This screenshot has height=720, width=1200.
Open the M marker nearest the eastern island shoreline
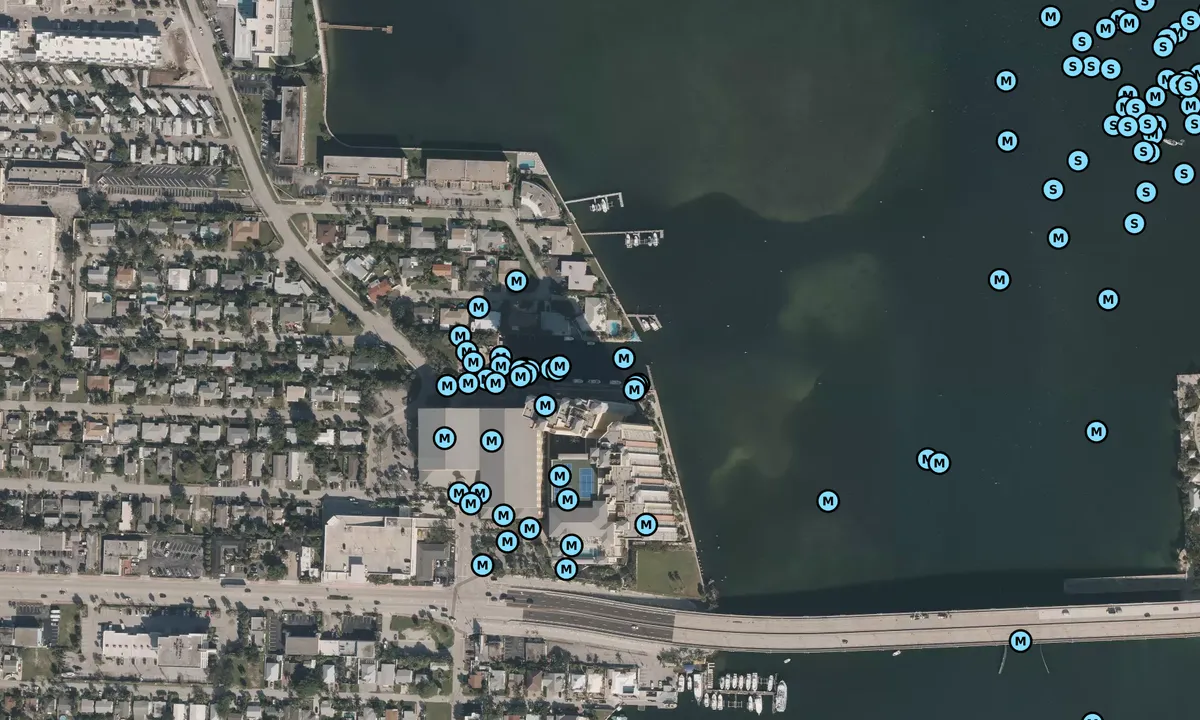click(x=1096, y=431)
